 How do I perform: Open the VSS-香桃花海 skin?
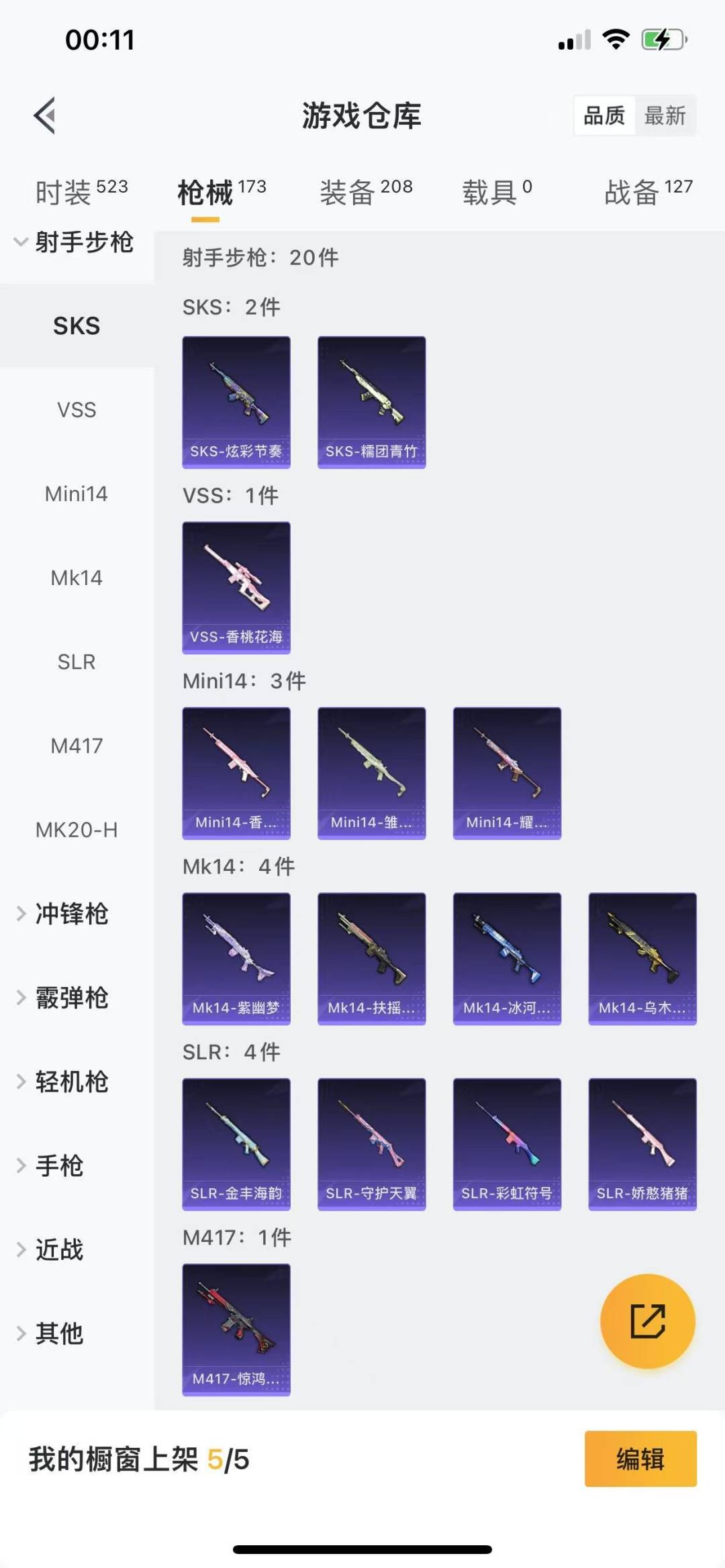click(236, 587)
